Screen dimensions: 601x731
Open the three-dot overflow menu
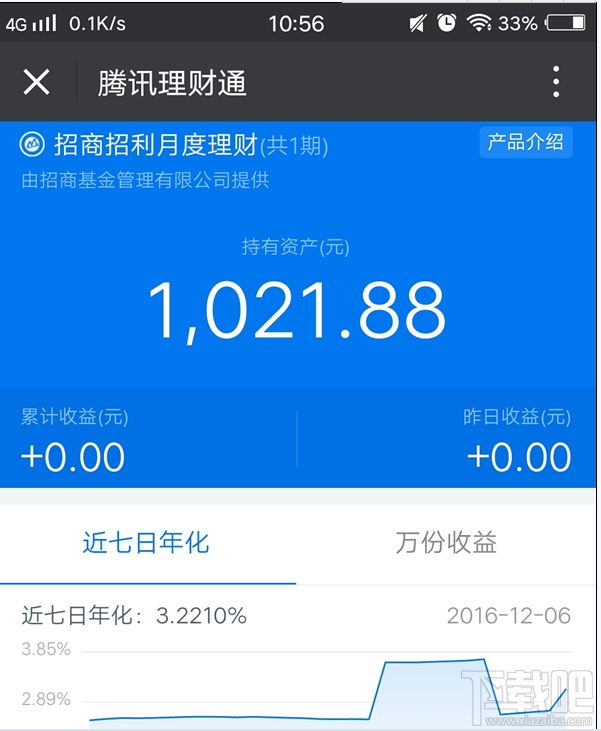click(556, 82)
